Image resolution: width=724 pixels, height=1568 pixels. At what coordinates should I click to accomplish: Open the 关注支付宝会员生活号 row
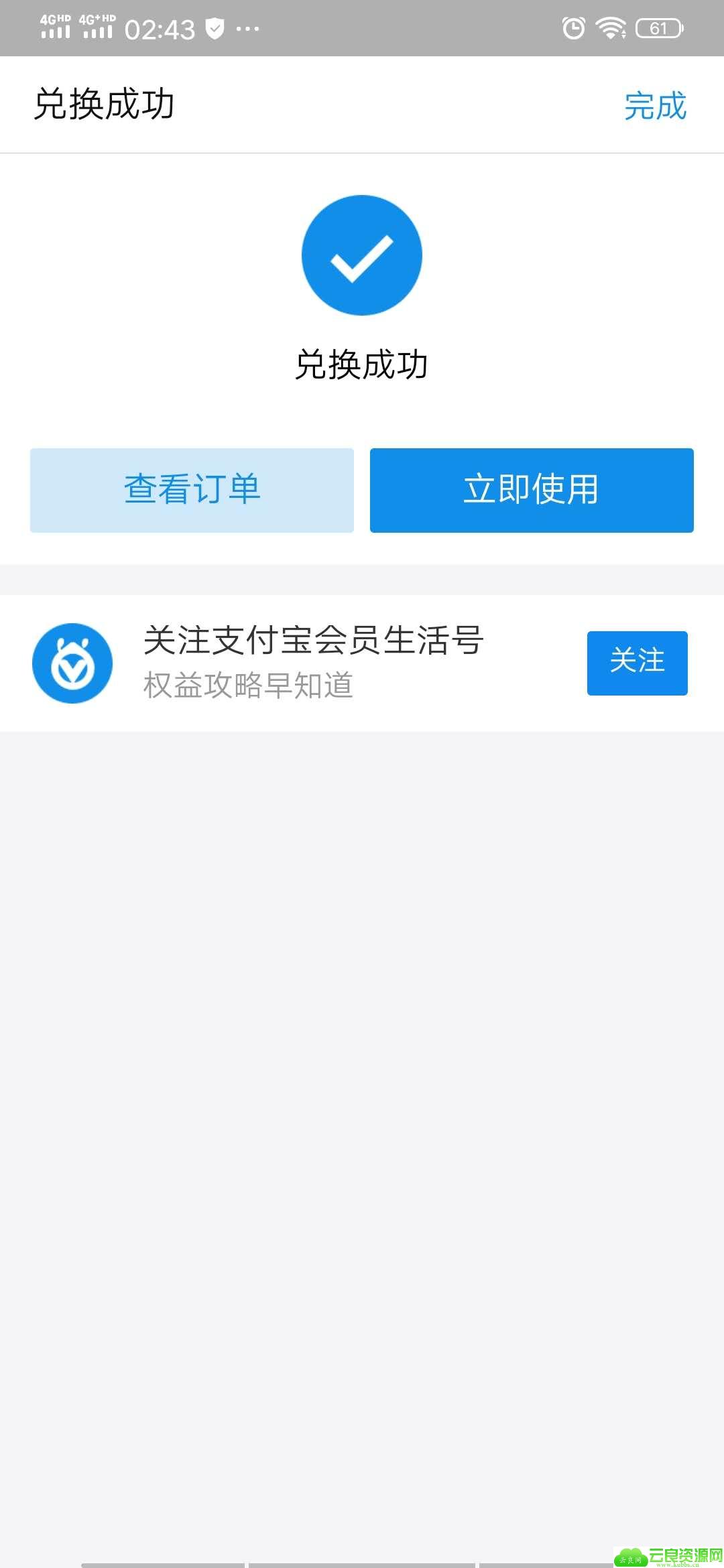[313, 662]
